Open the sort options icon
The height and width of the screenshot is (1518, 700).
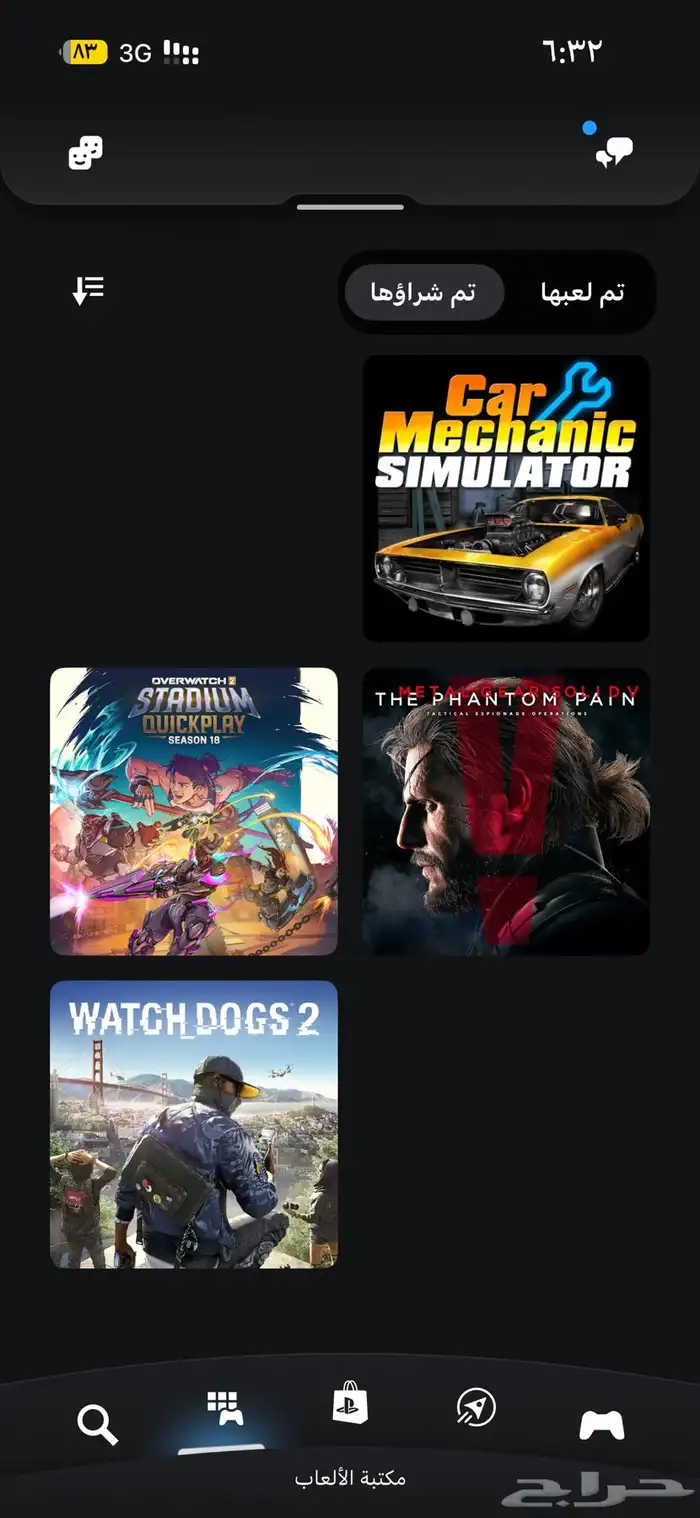point(89,290)
